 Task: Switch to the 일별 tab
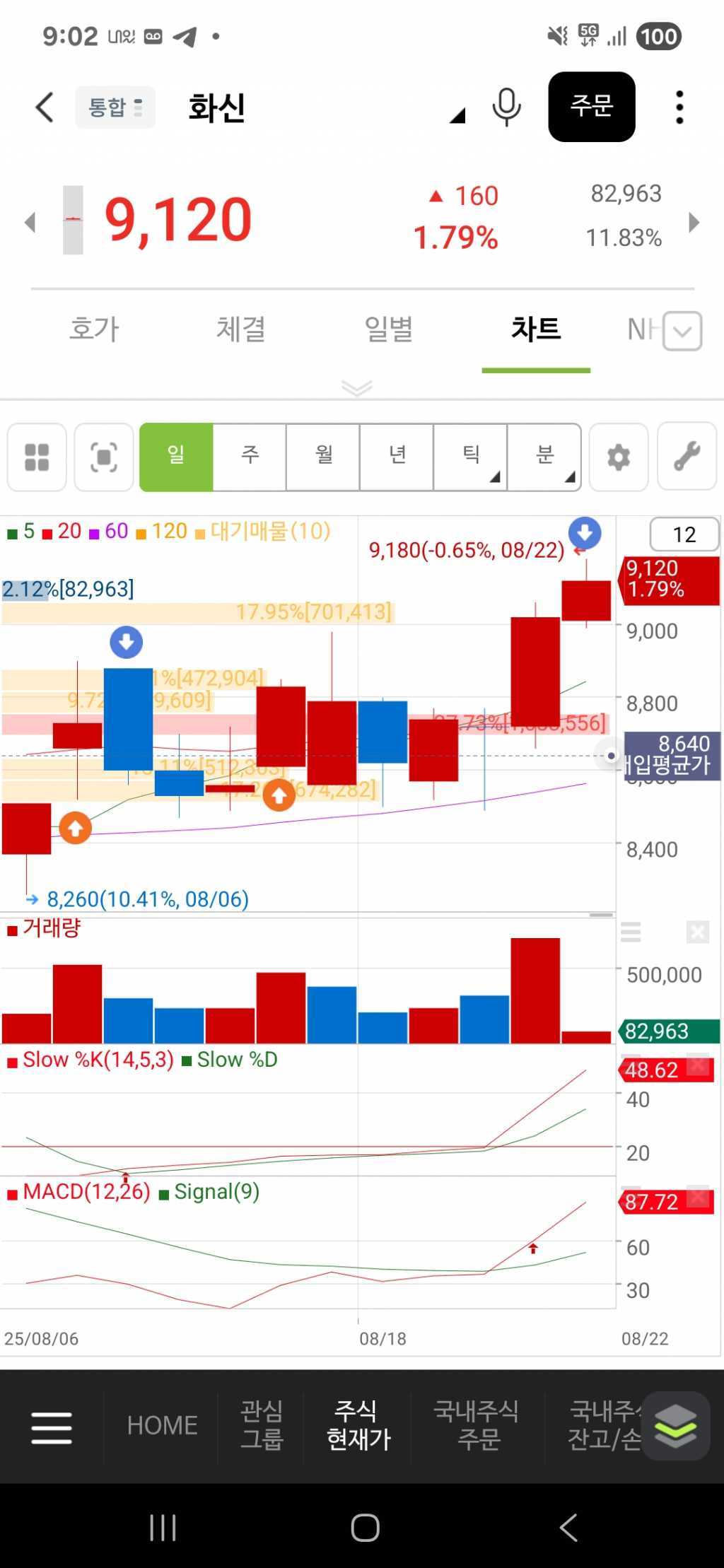[388, 329]
